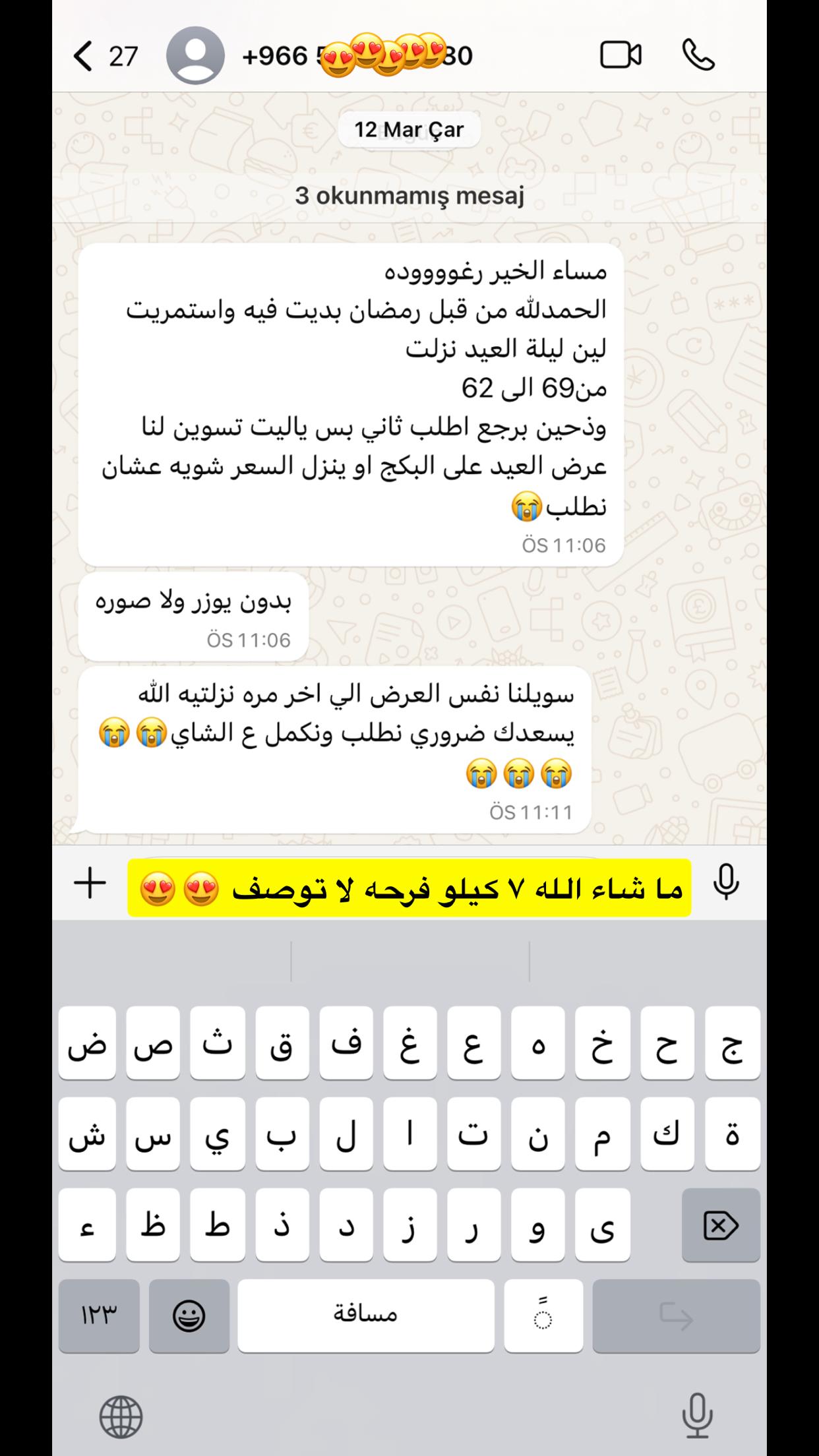Tap the مسافة space key
The width and height of the screenshot is (819, 1456).
coord(366,1316)
